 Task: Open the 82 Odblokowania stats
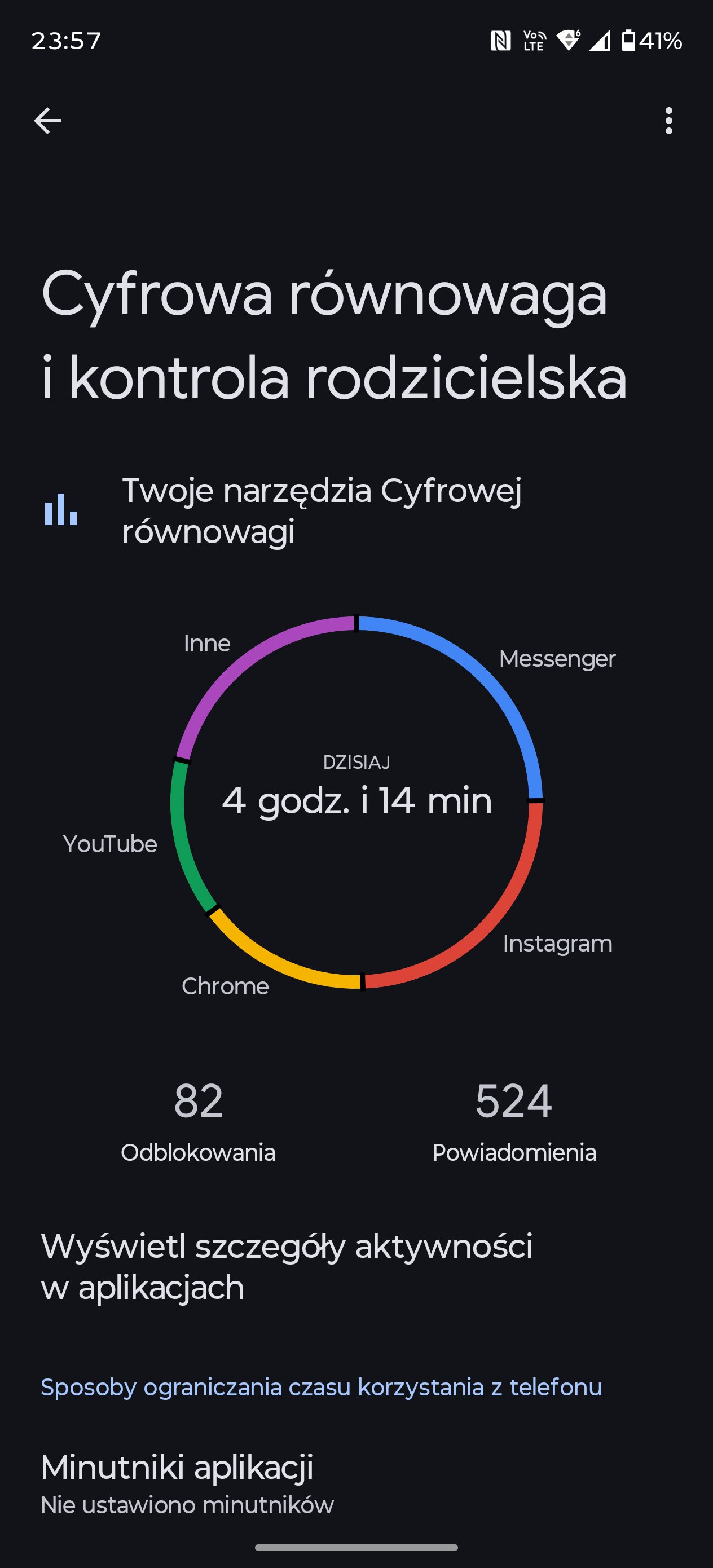coord(198,1120)
